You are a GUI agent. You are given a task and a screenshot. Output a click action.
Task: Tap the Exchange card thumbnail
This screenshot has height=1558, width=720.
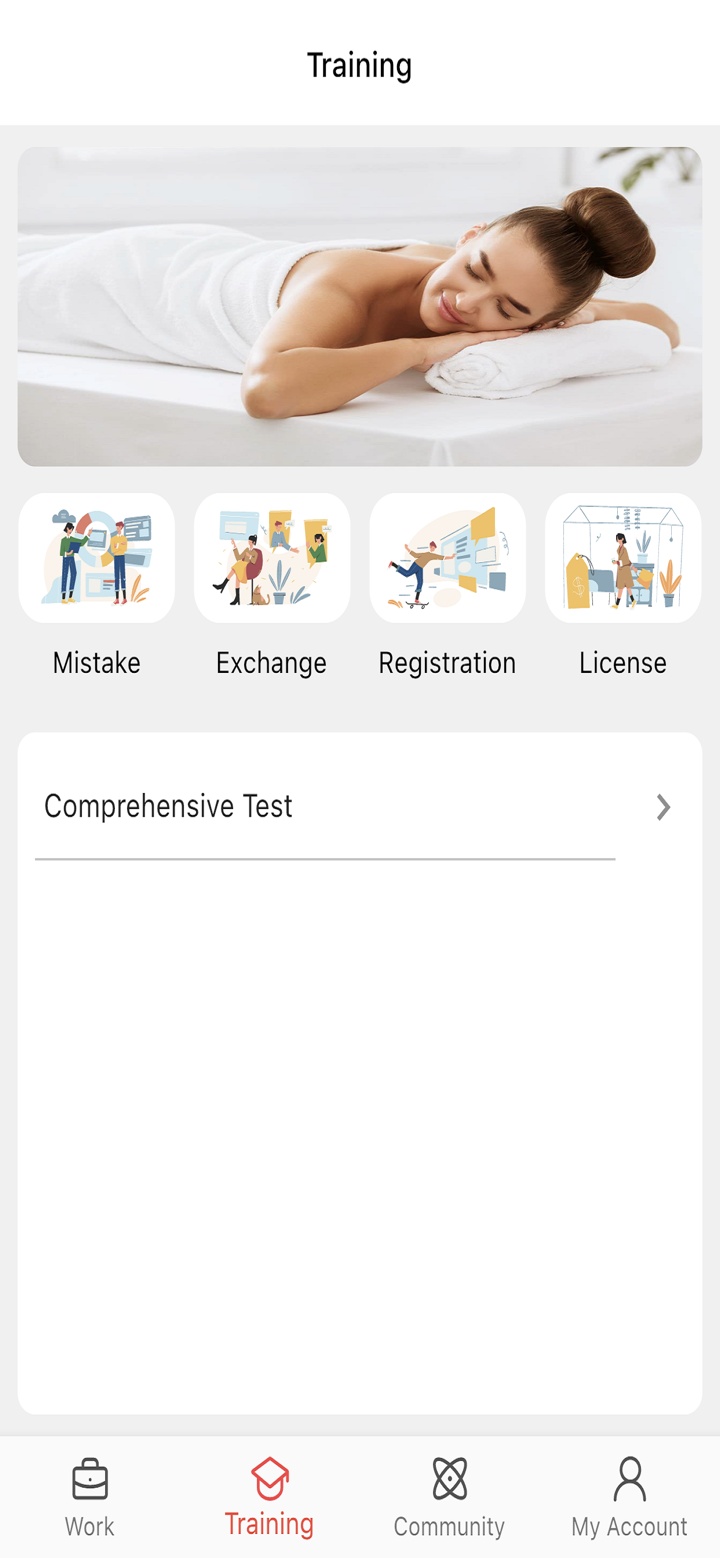pyautogui.click(x=271, y=557)
